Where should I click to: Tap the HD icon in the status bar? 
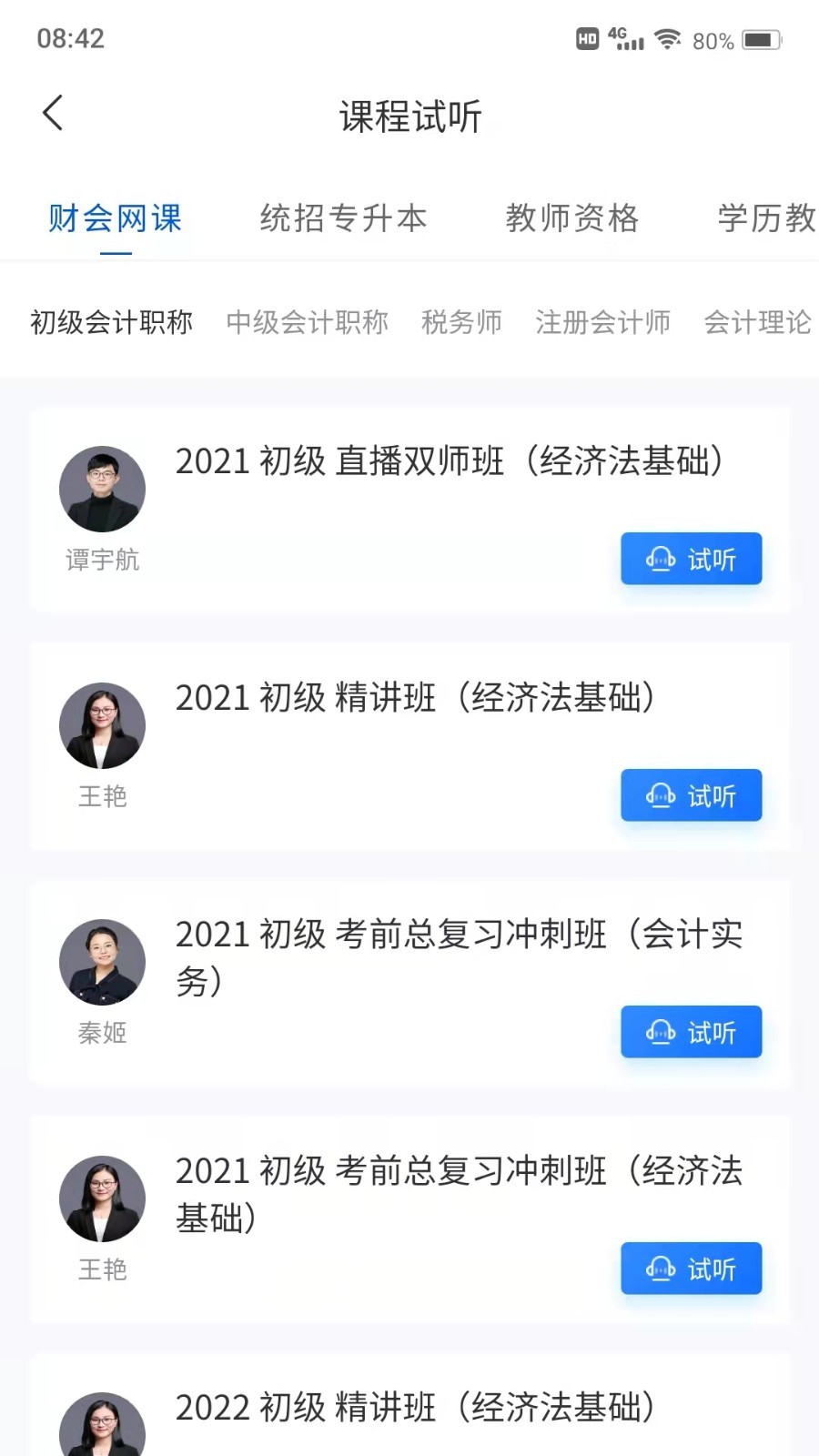point(586,39)
